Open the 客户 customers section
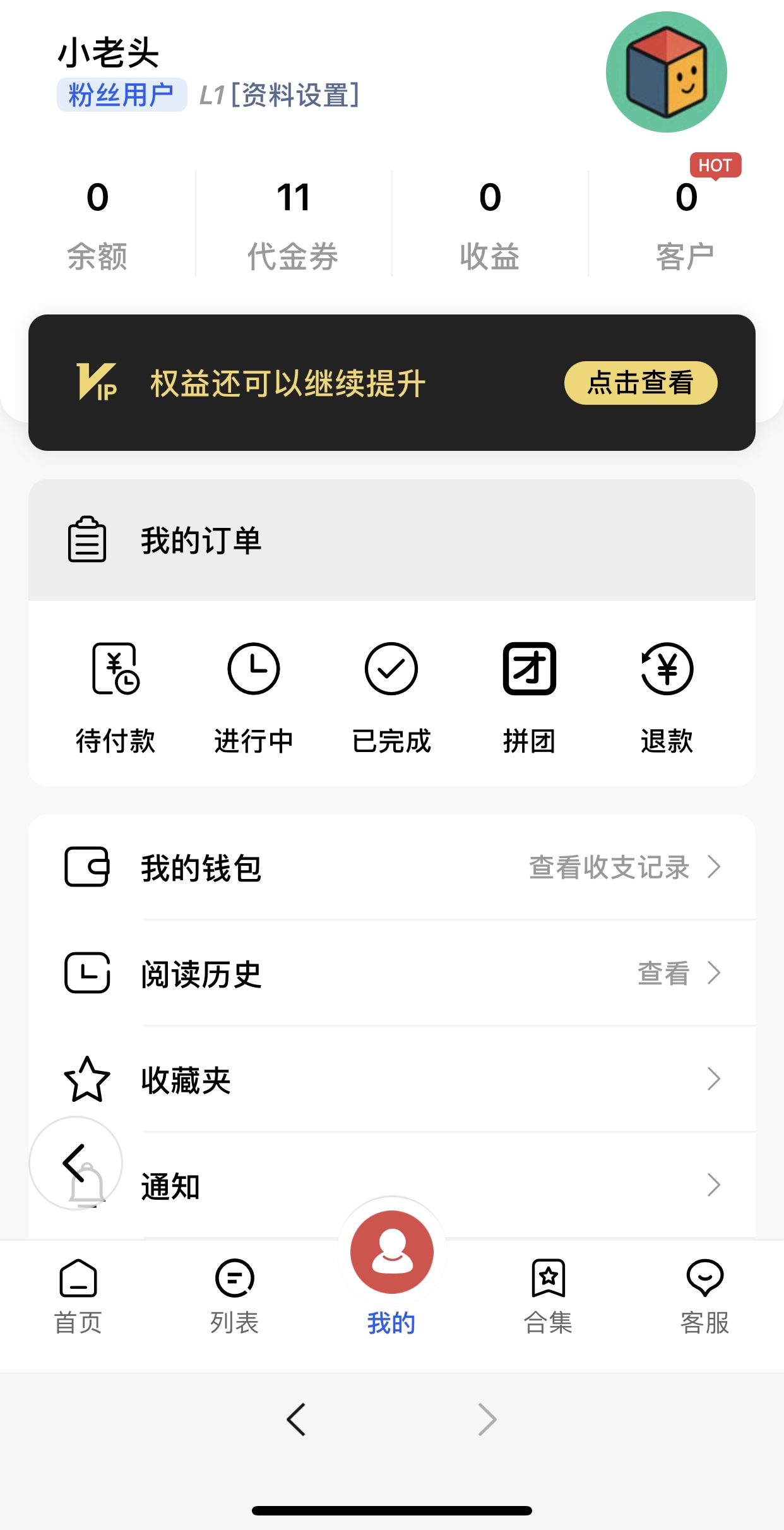 (x=686, y=224)
